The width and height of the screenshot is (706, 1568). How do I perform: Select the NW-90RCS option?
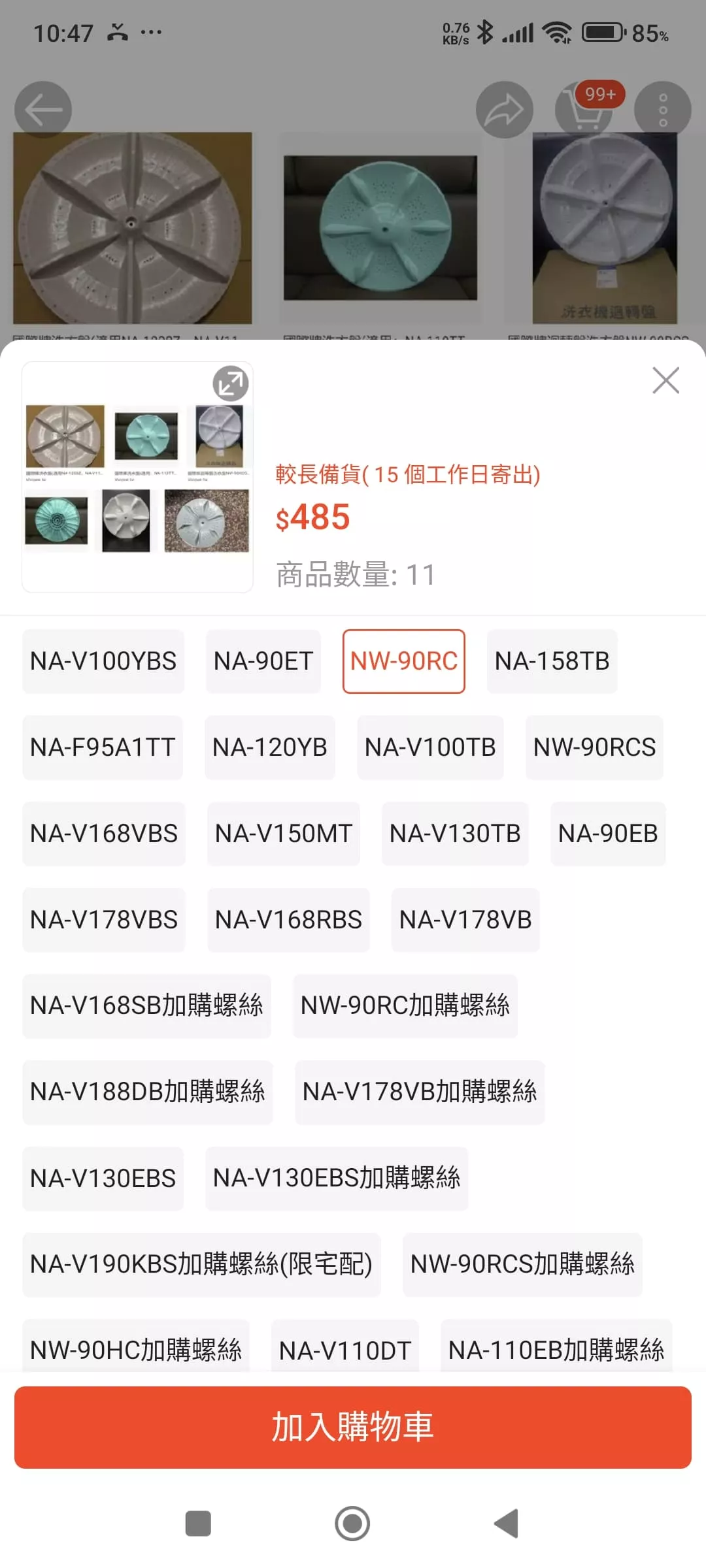pyautogui.click(x=594, y=747)
